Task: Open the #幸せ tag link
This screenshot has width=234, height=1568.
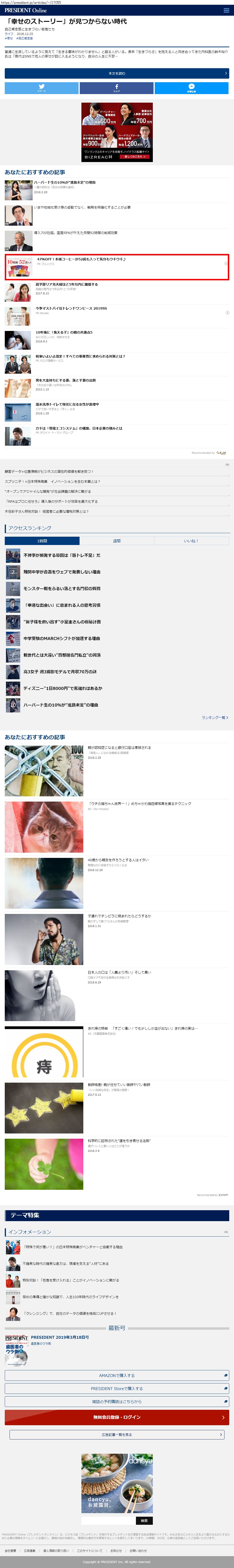Action: (9, 38)
